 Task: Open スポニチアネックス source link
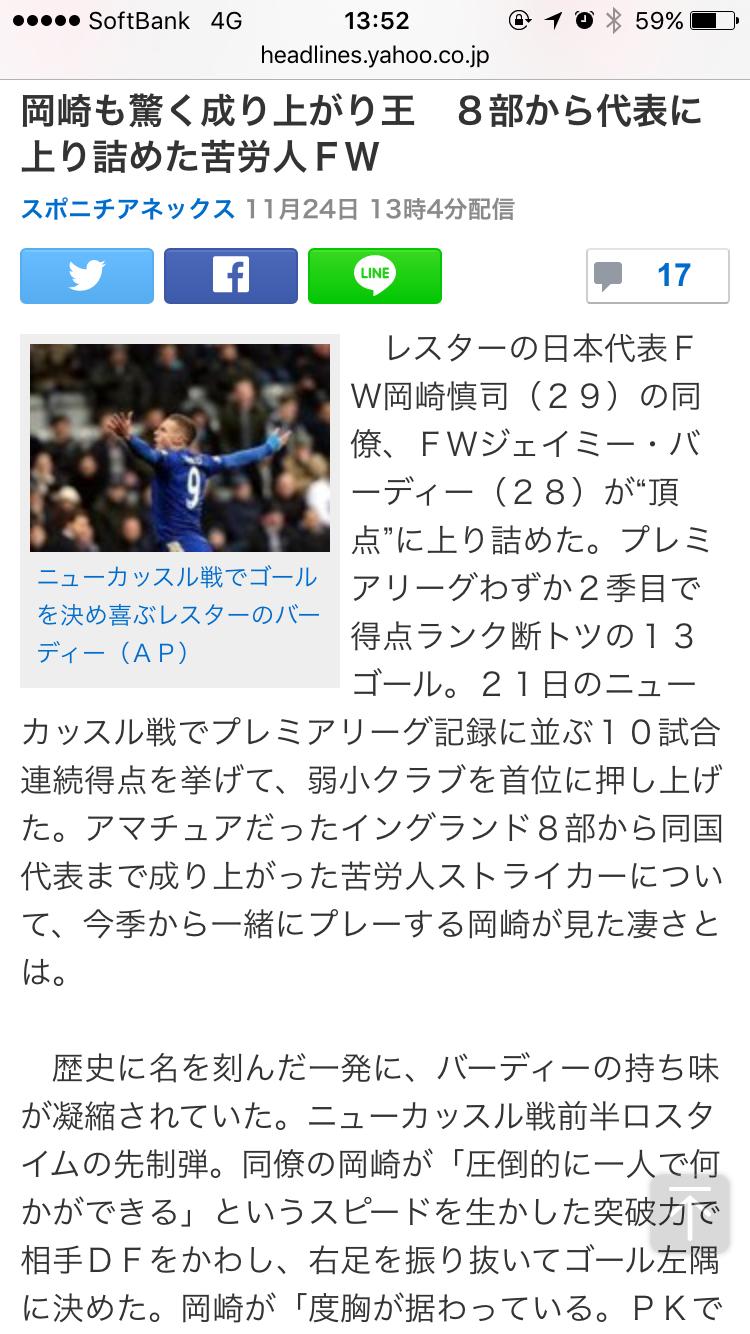click(127, 209)
